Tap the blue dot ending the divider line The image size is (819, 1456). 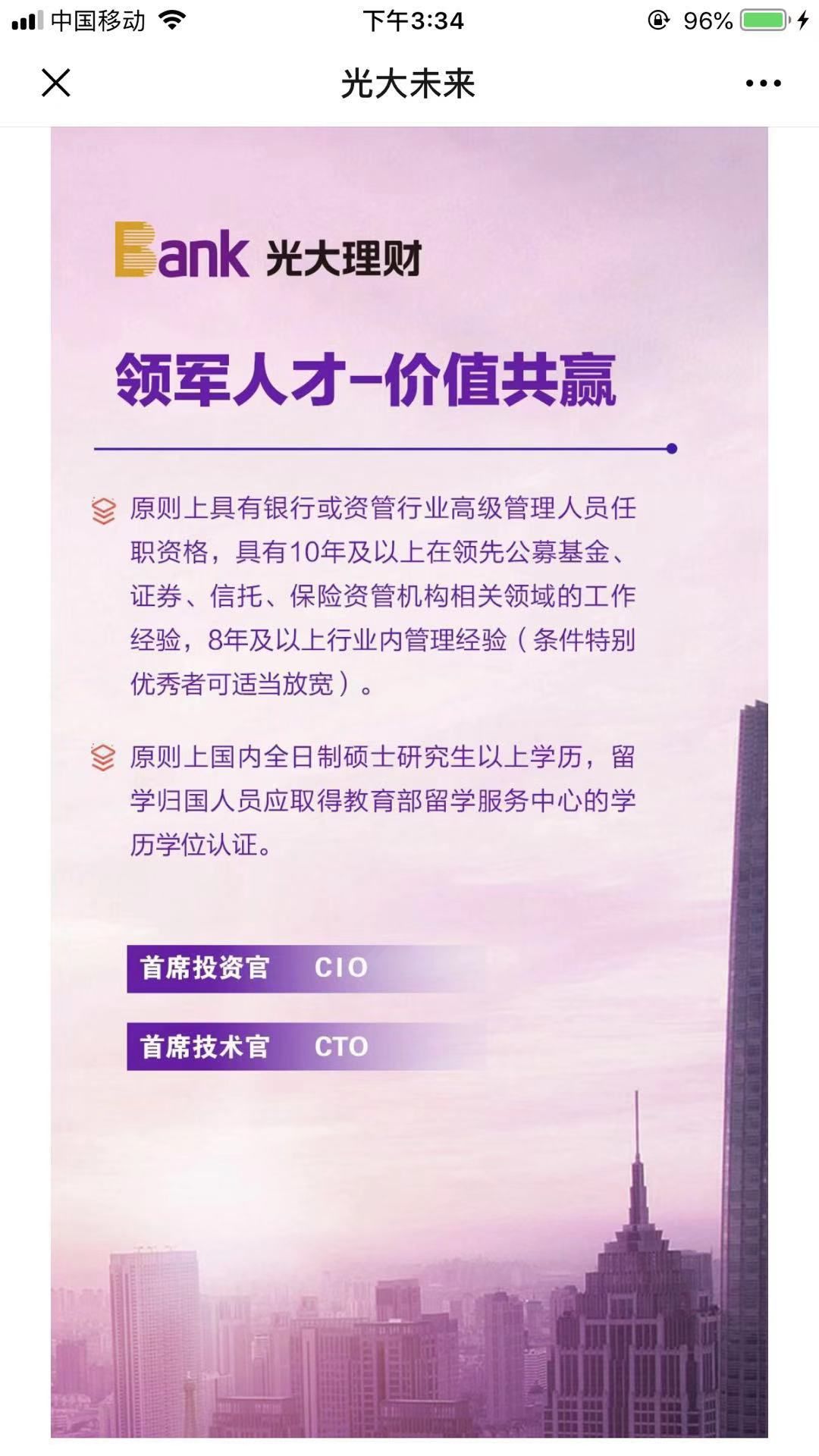point(671,449)
